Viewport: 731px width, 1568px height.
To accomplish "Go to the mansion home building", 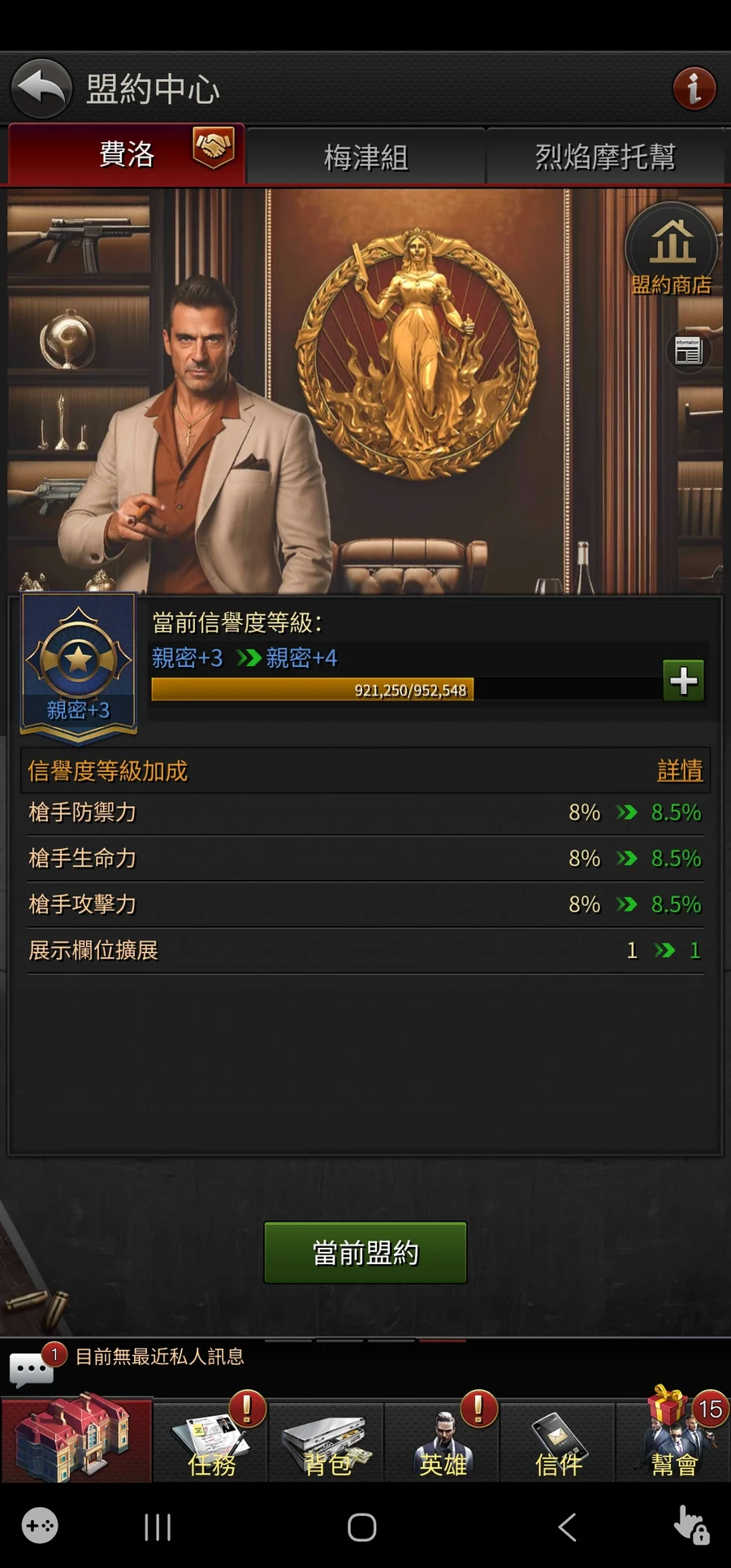I will point(76,1440).
